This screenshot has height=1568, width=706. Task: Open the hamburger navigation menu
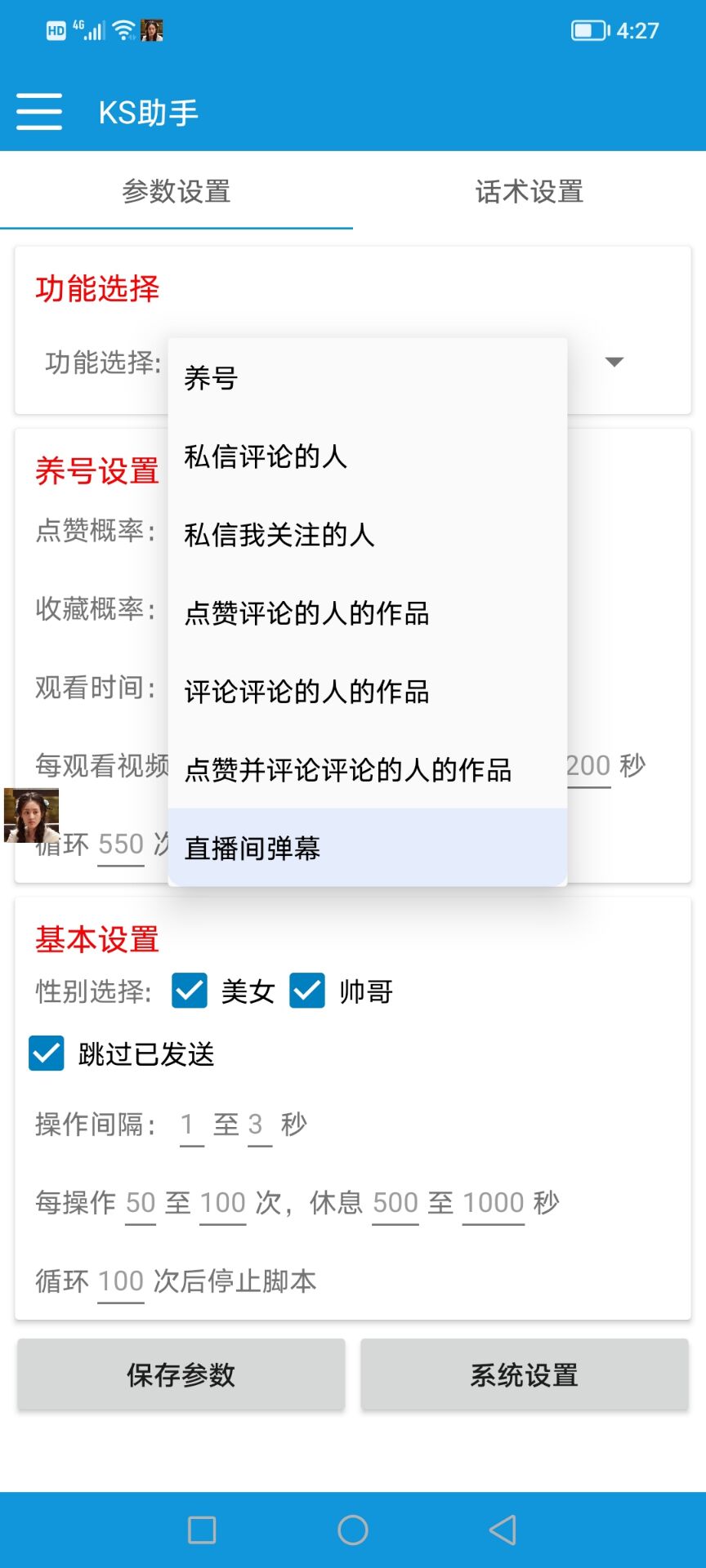(38, 111)
